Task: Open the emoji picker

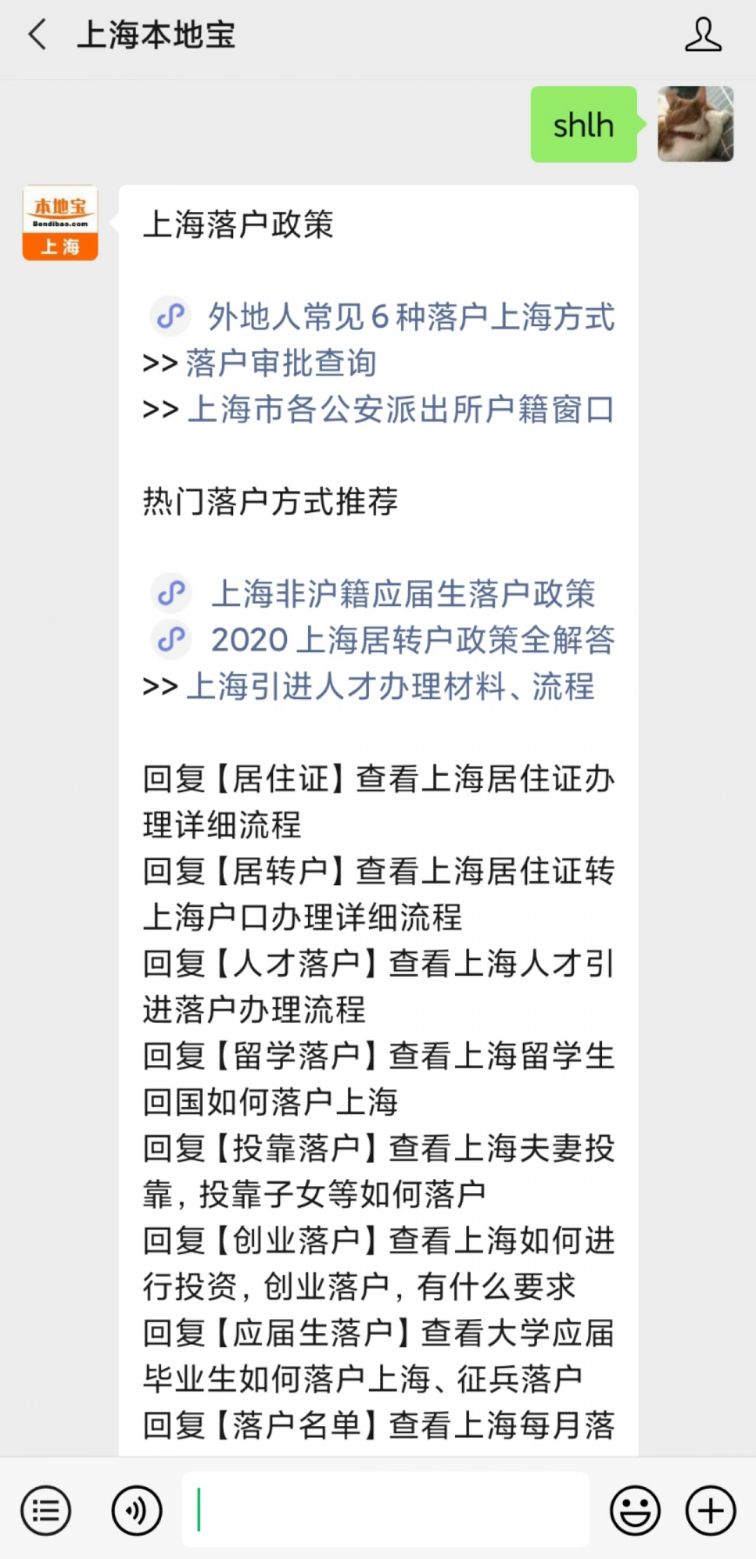Action: pyautogui.click(x=635, y=1509)
